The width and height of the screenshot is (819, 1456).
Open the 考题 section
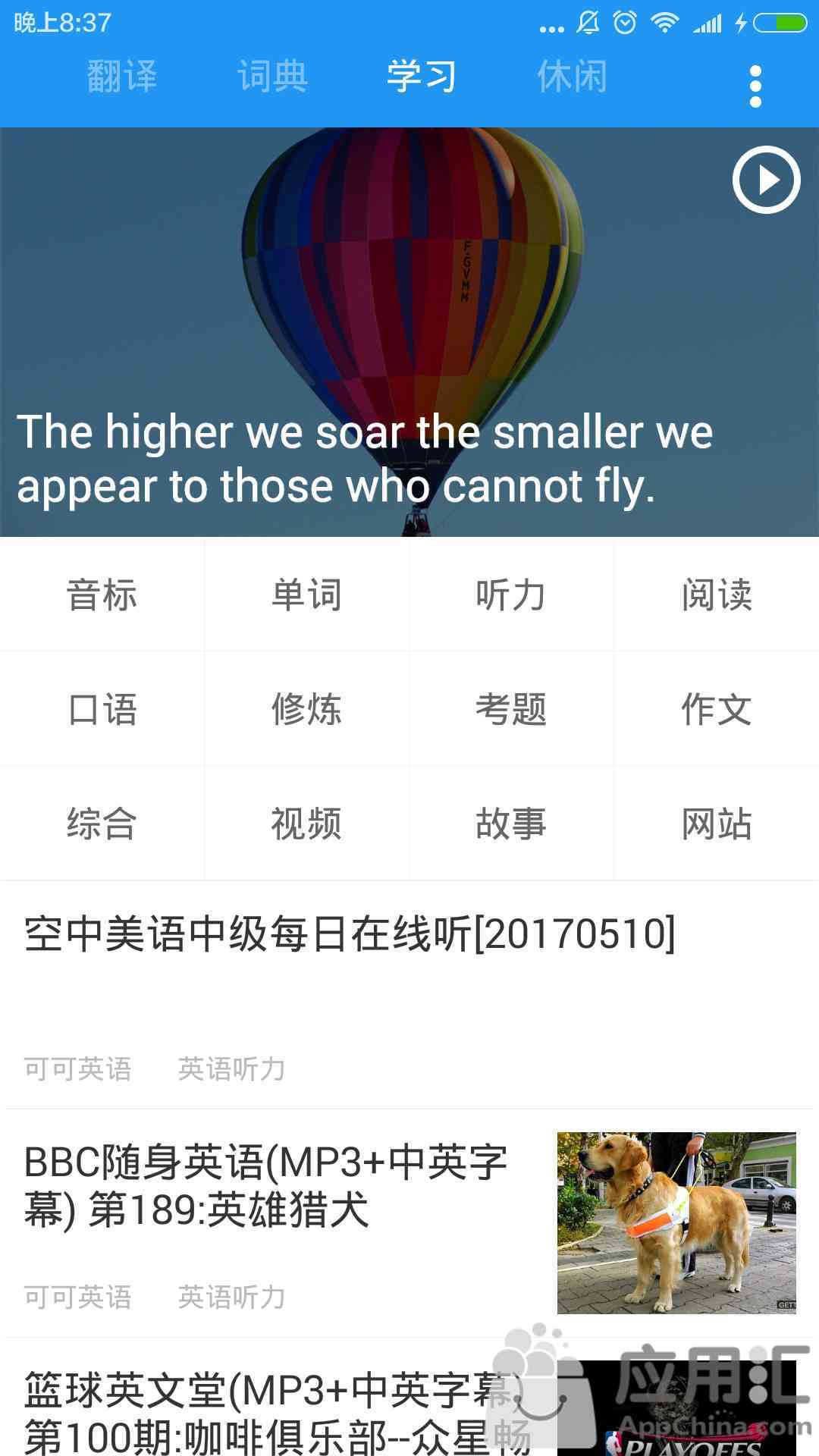coord(511,709)
